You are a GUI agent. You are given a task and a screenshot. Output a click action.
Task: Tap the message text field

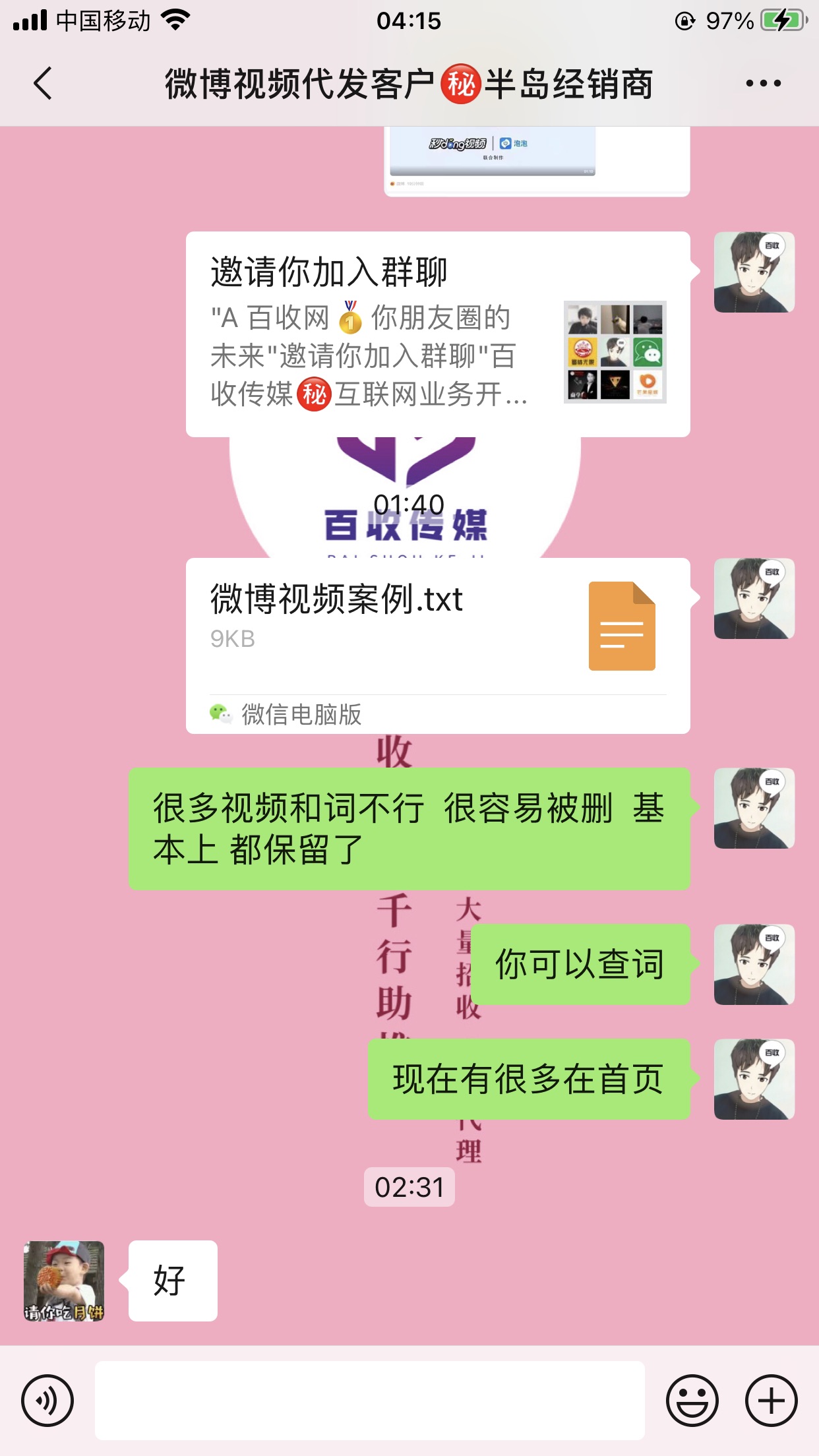pyautogui.click(x=369, y=1400)
